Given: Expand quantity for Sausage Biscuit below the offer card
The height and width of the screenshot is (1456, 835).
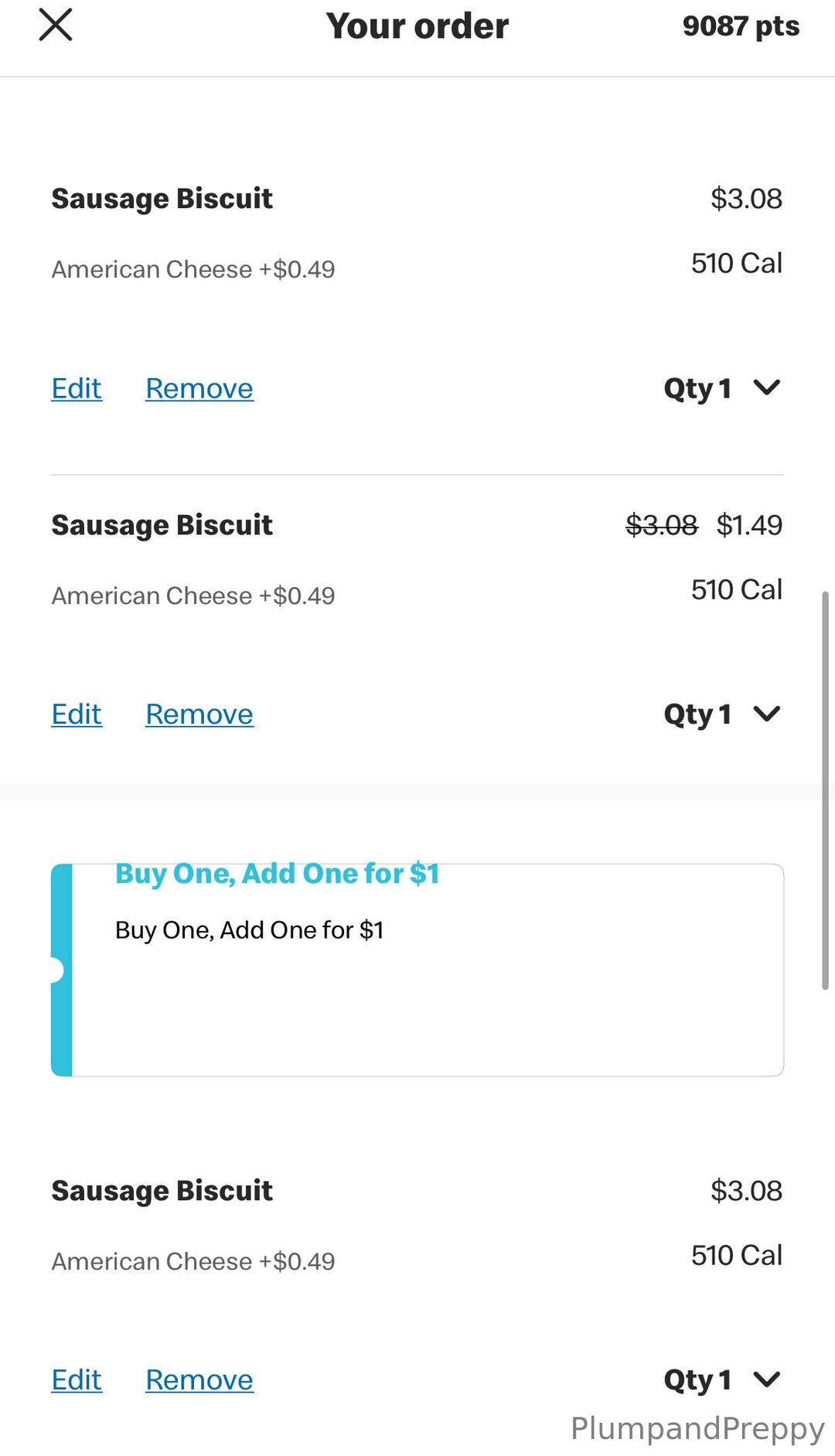Looking at the screenshot, I should 722,1380.
